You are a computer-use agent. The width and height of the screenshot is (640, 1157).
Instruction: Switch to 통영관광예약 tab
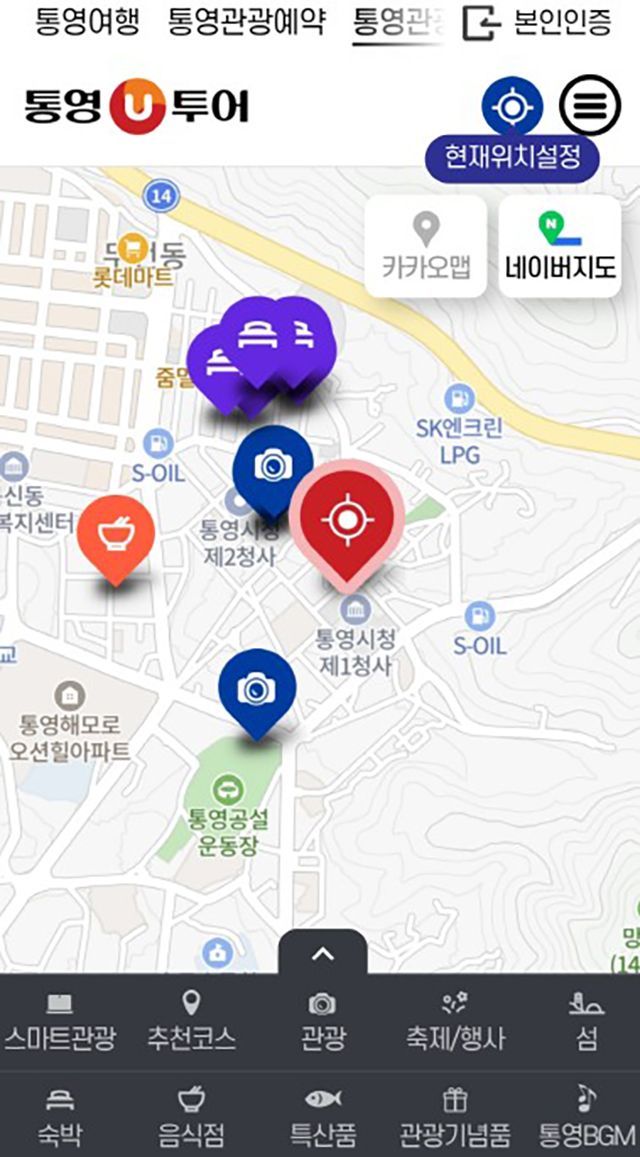click(246, 22)
